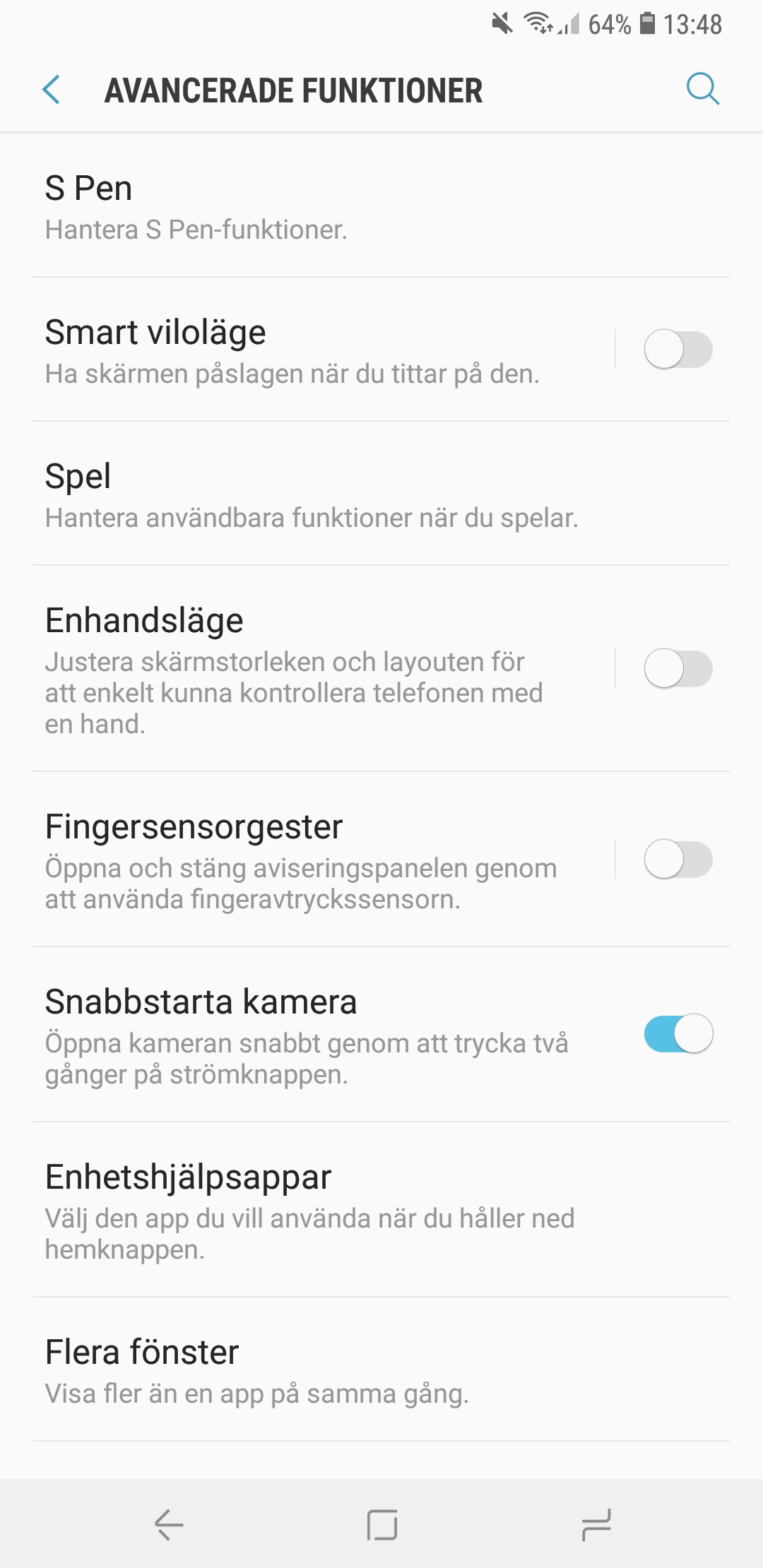
Task: Go back from Avancerade funktioner
Action: 52,90
